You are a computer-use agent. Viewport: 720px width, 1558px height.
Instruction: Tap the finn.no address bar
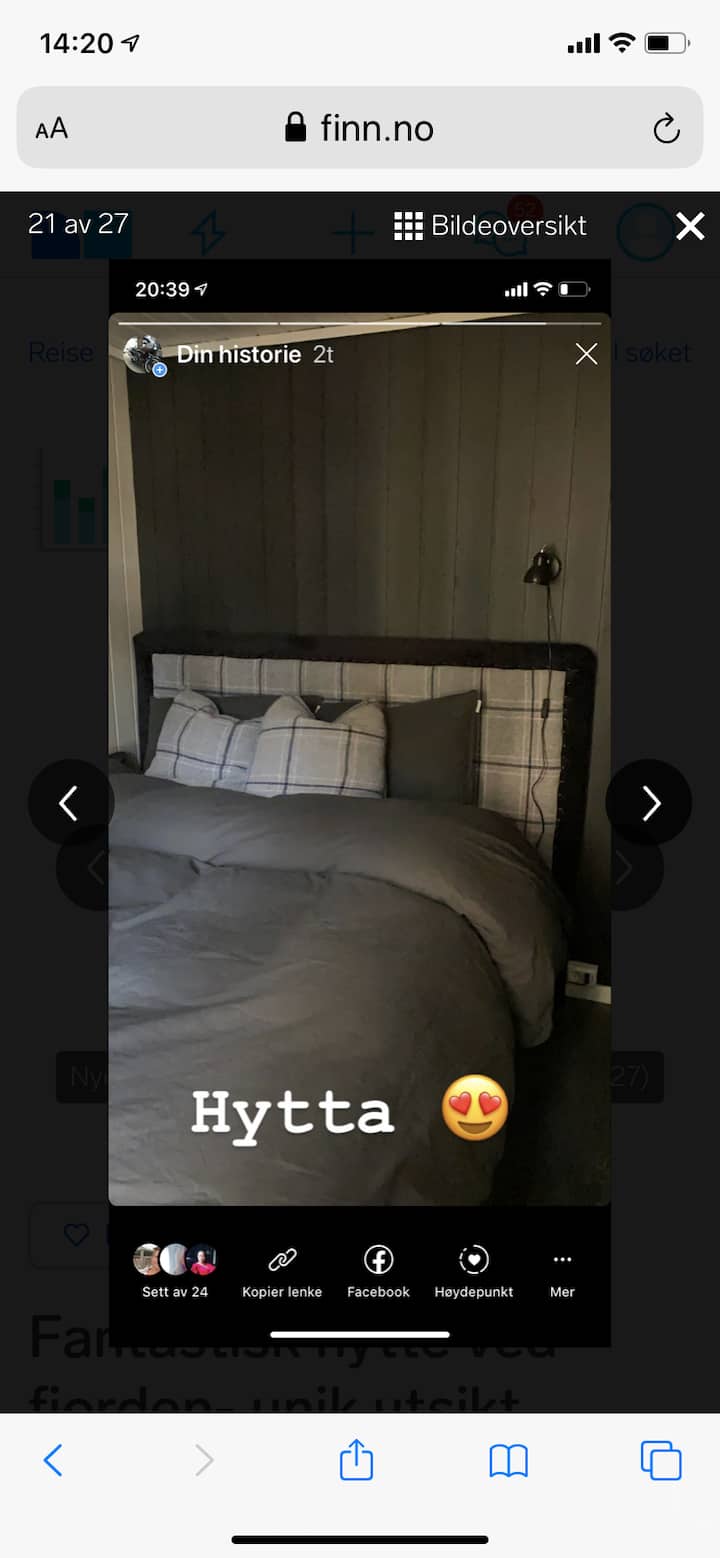(x=360, y=128)
